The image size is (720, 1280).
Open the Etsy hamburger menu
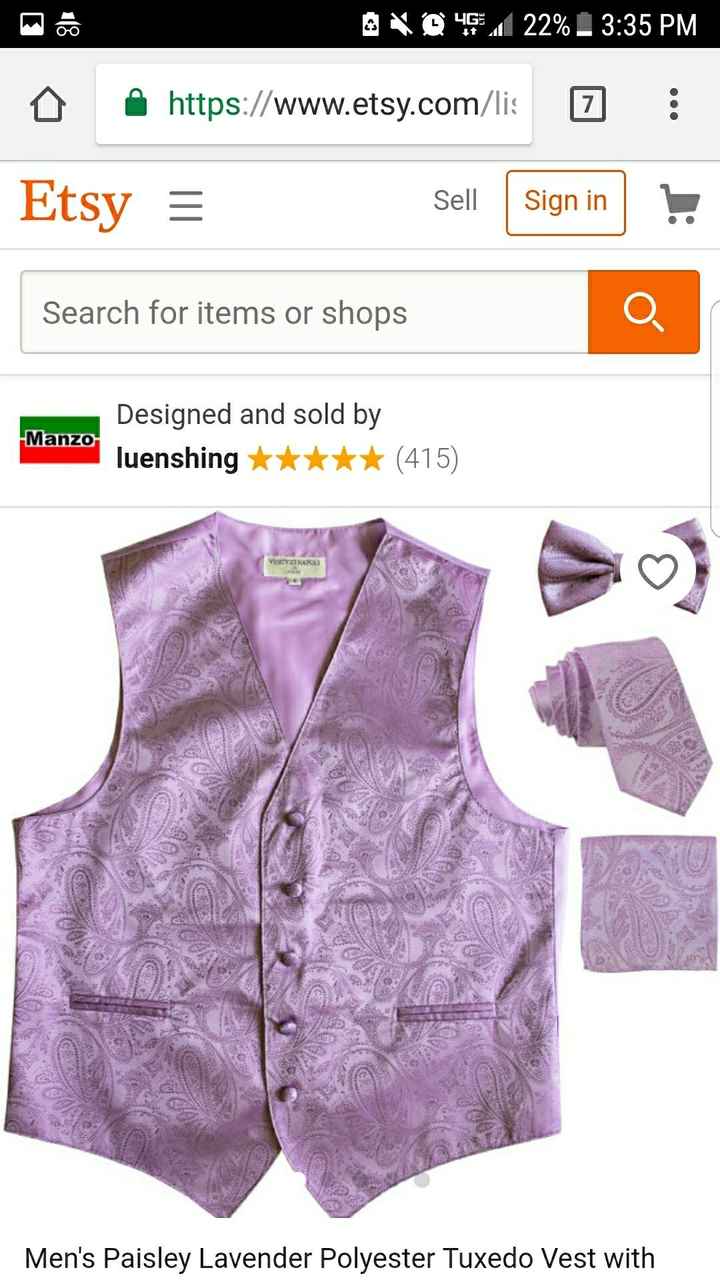(x=185, y=204)
